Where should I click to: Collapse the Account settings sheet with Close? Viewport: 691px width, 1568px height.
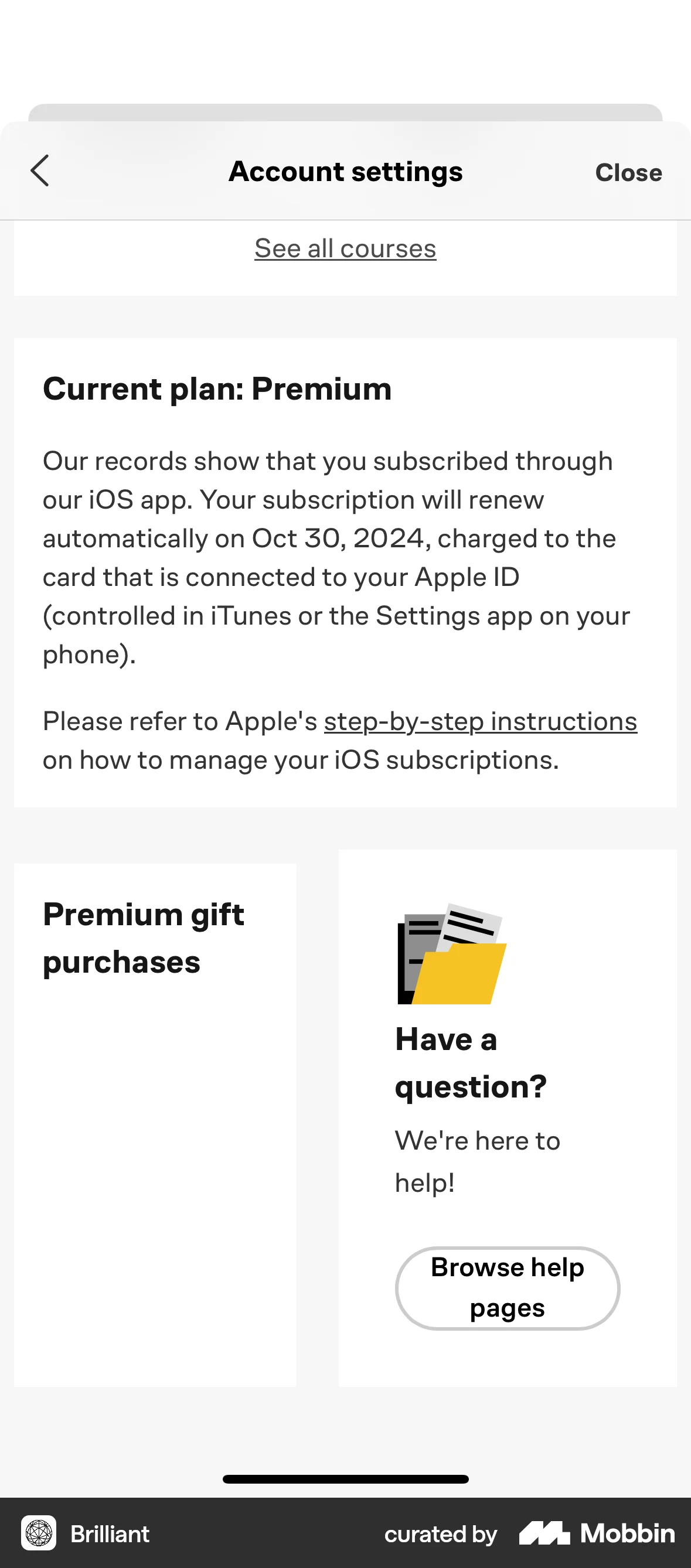coord(628,172)
